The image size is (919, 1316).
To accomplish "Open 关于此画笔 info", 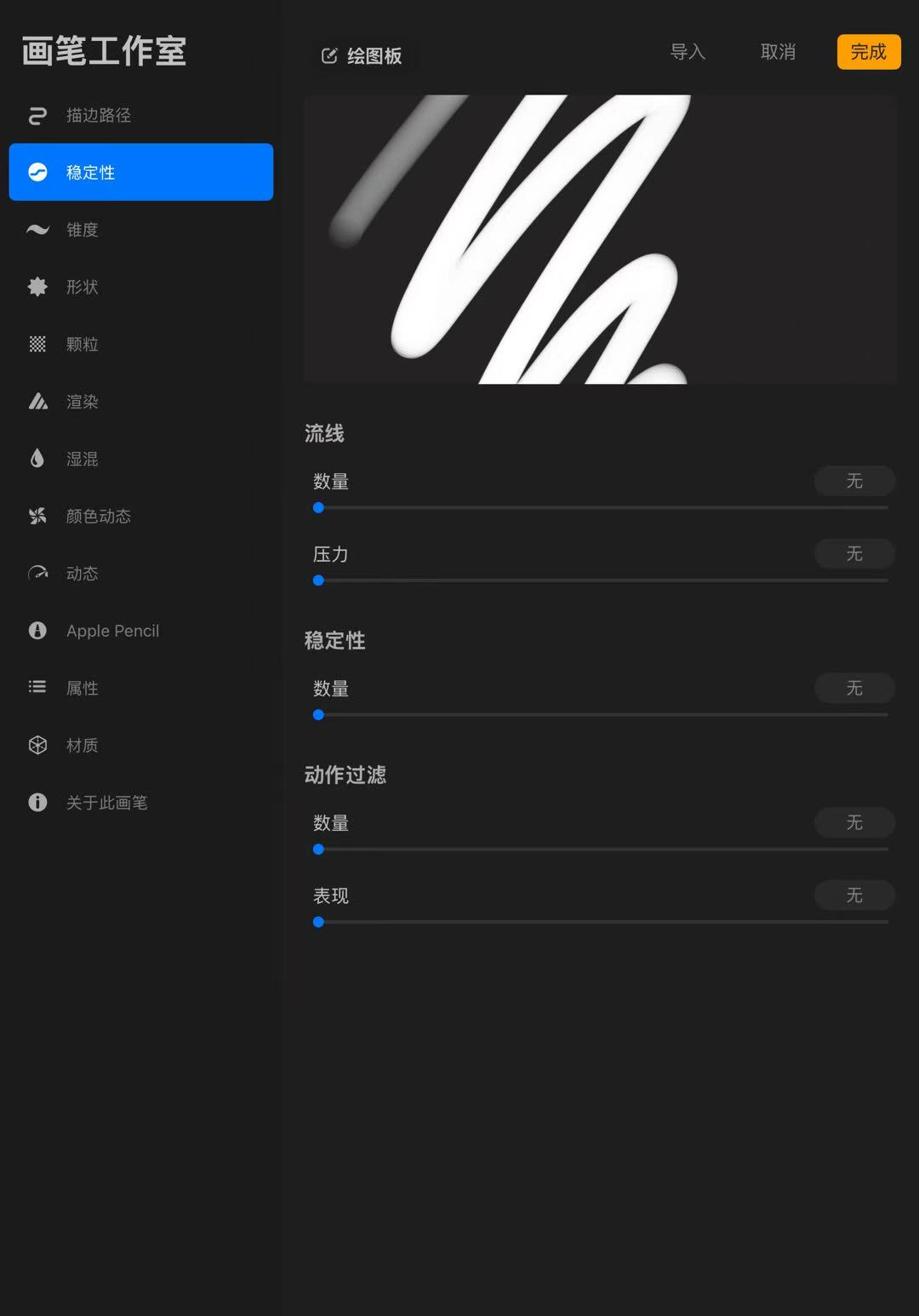I will coord(106,803).
